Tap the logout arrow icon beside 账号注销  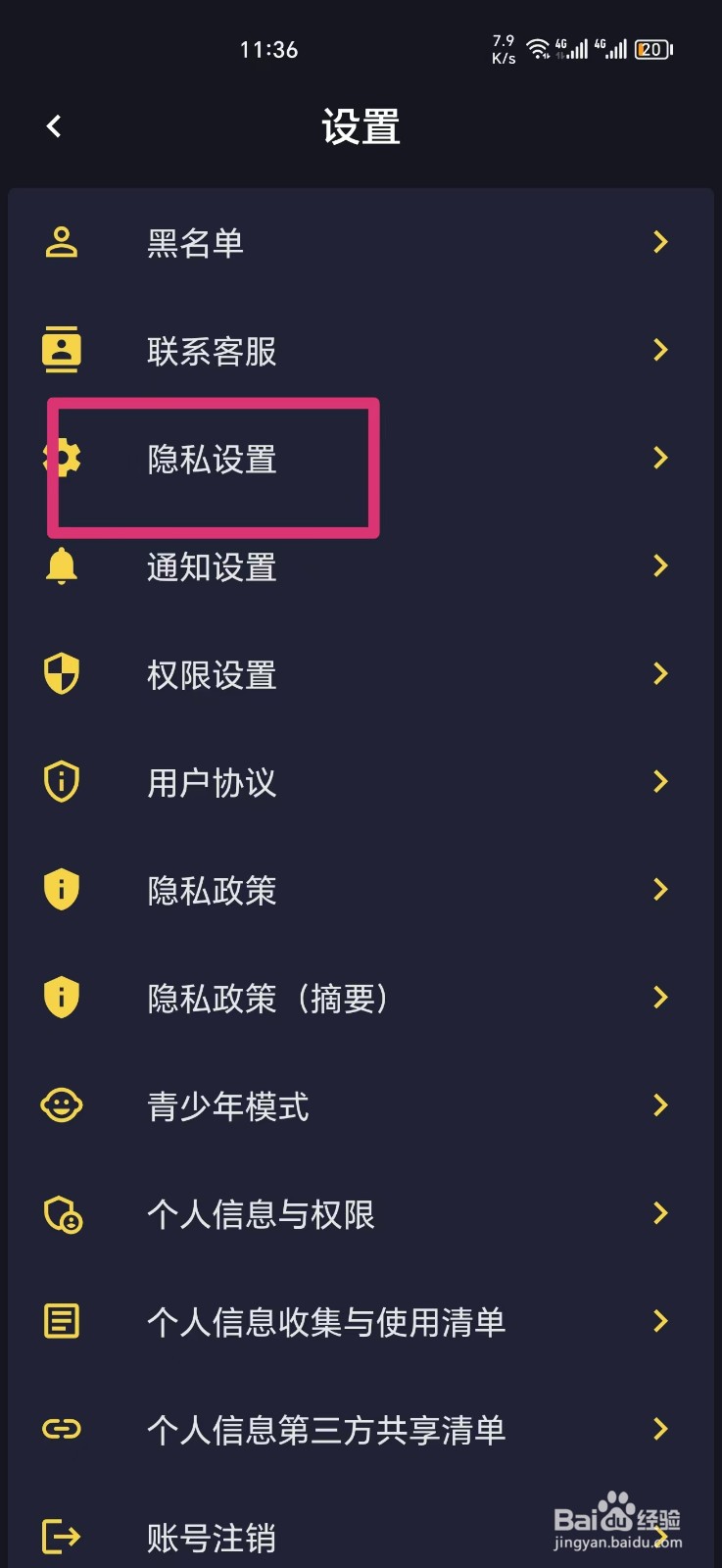click(61, 1536)
